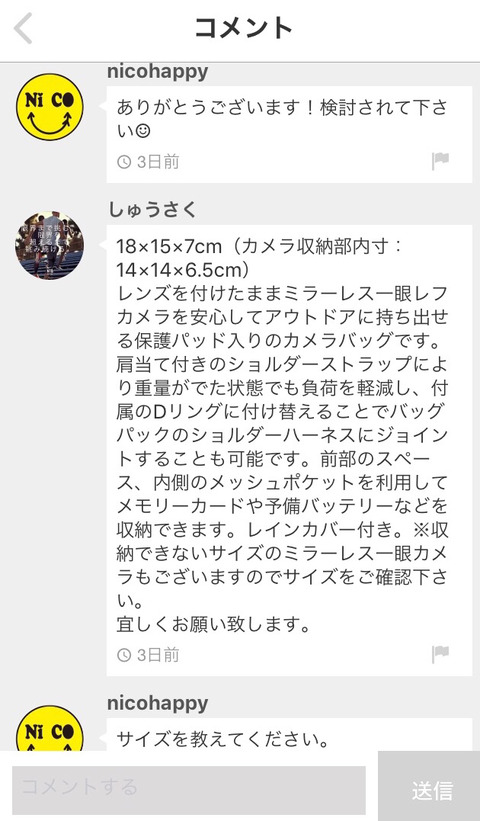Report nicohappy's ありがとうございます comment via the flag icon

tap(440, 161)
